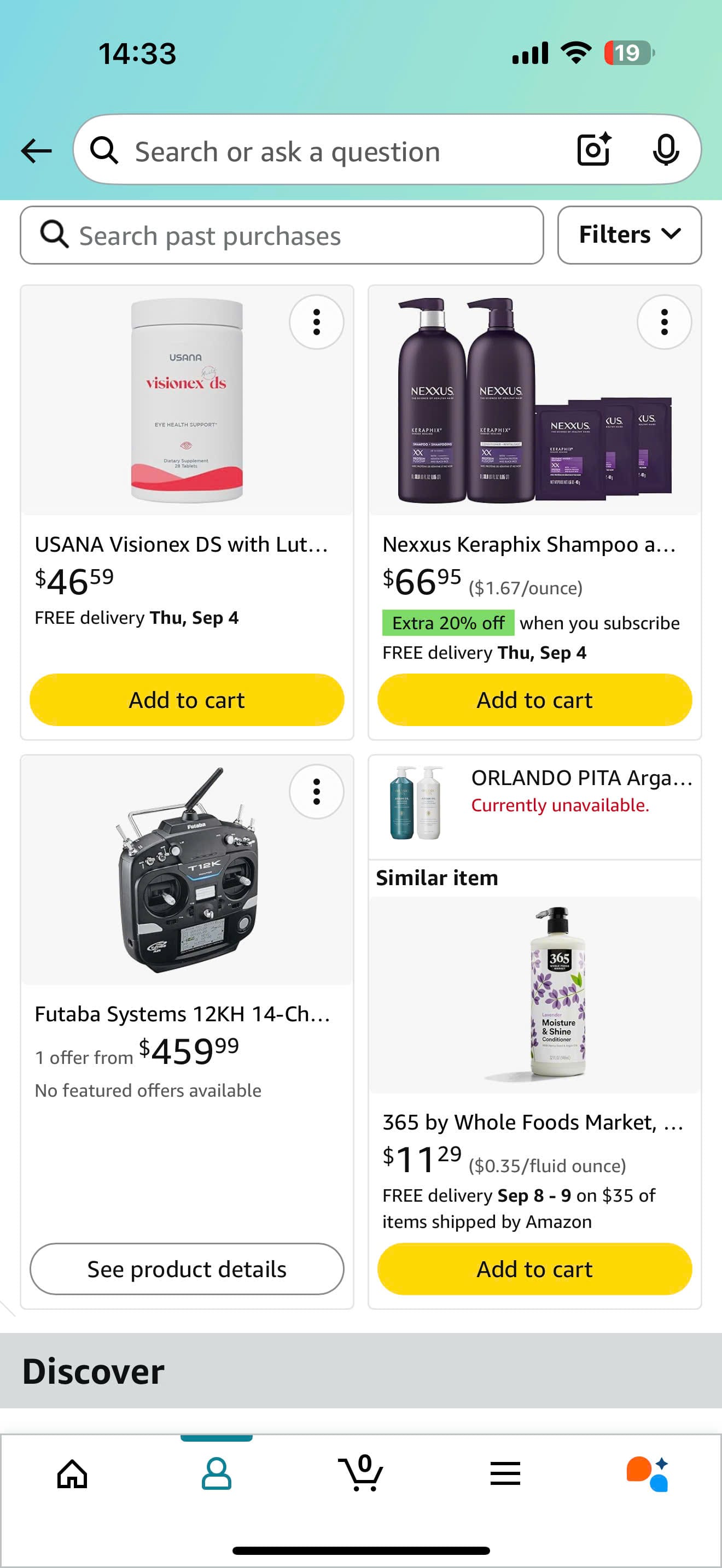Go back using the arrow icon

pyautogui.click(x=37, y=150)
